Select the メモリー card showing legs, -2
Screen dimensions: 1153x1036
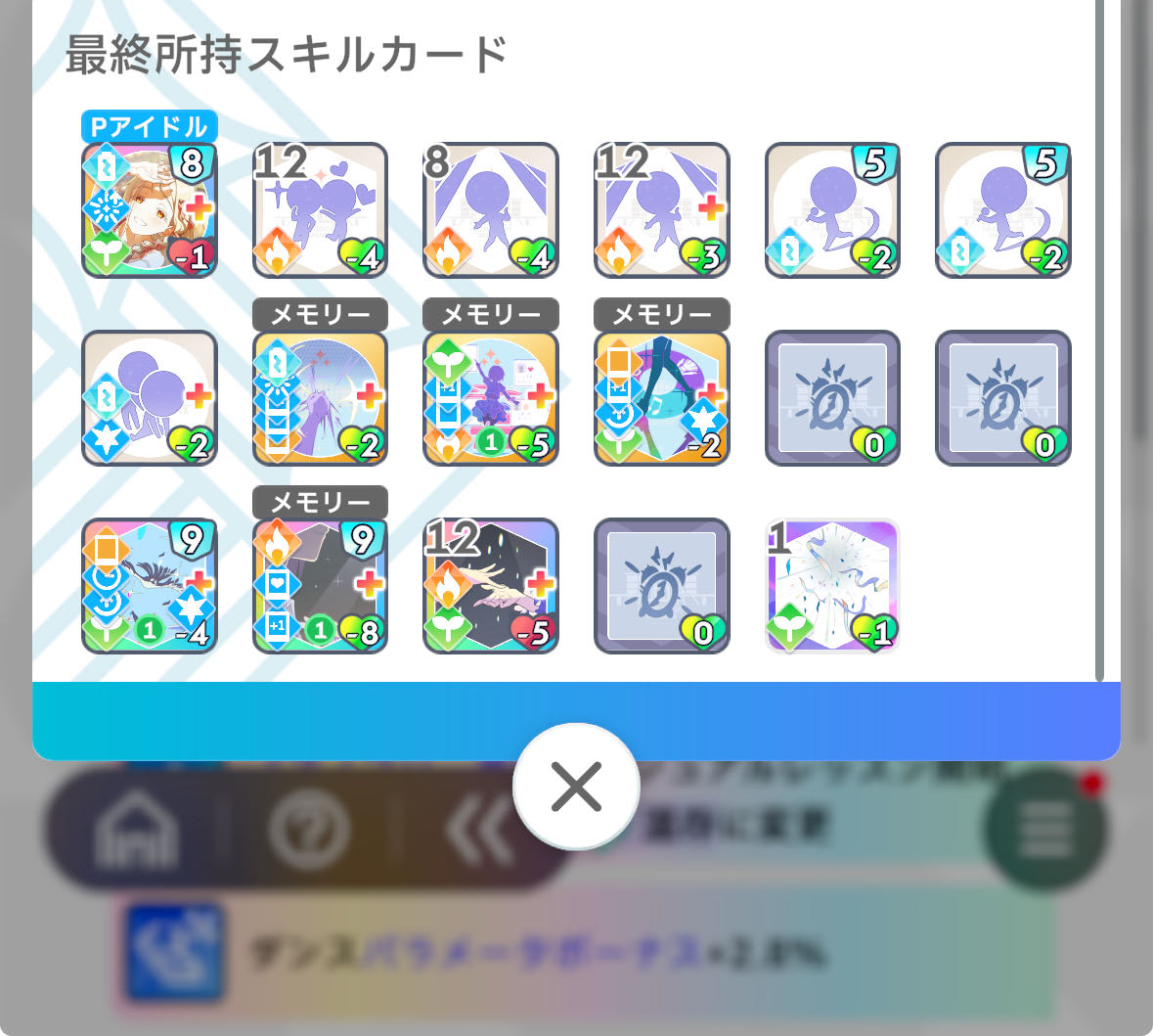tap(661, 398)
